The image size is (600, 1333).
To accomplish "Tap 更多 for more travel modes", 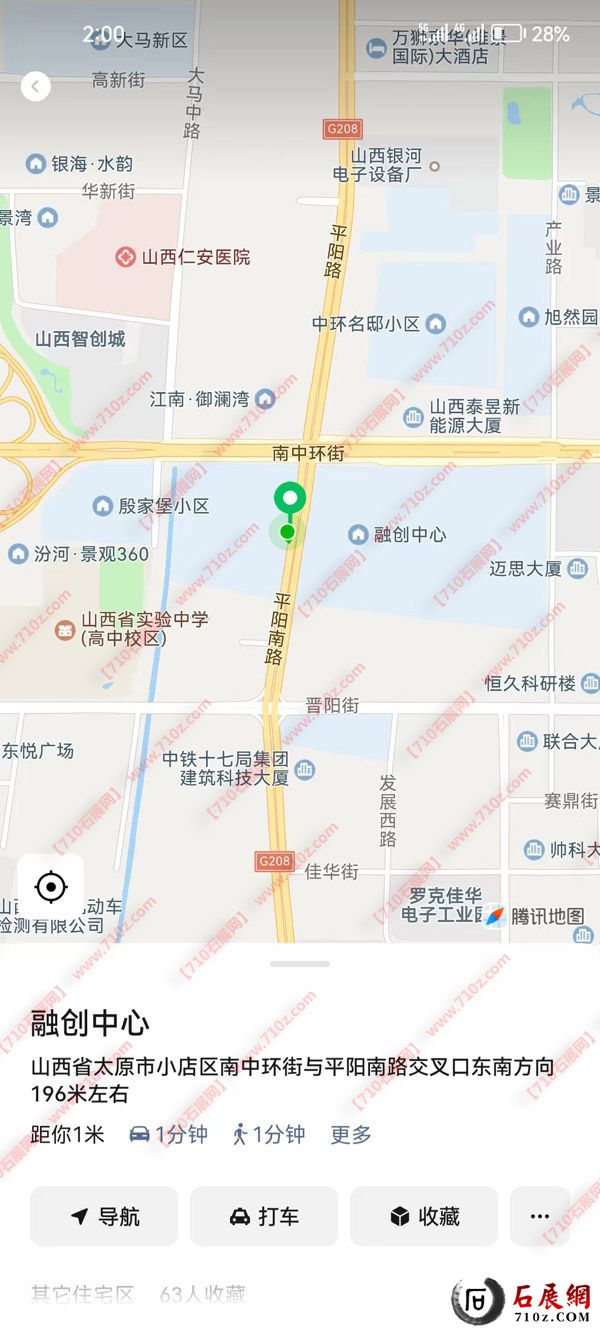I will point(351,1134).
